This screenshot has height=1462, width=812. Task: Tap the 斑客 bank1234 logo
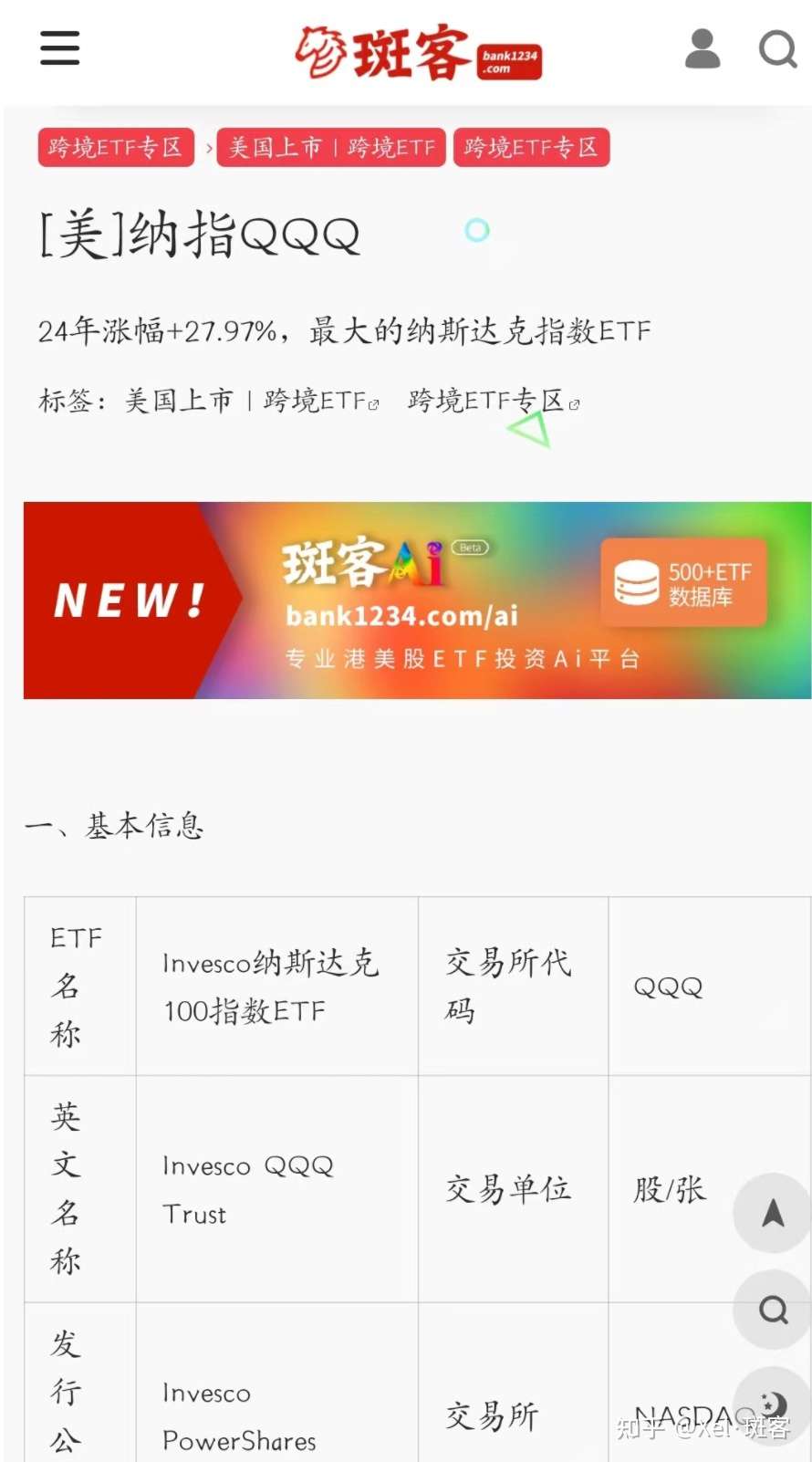(415, 53)
